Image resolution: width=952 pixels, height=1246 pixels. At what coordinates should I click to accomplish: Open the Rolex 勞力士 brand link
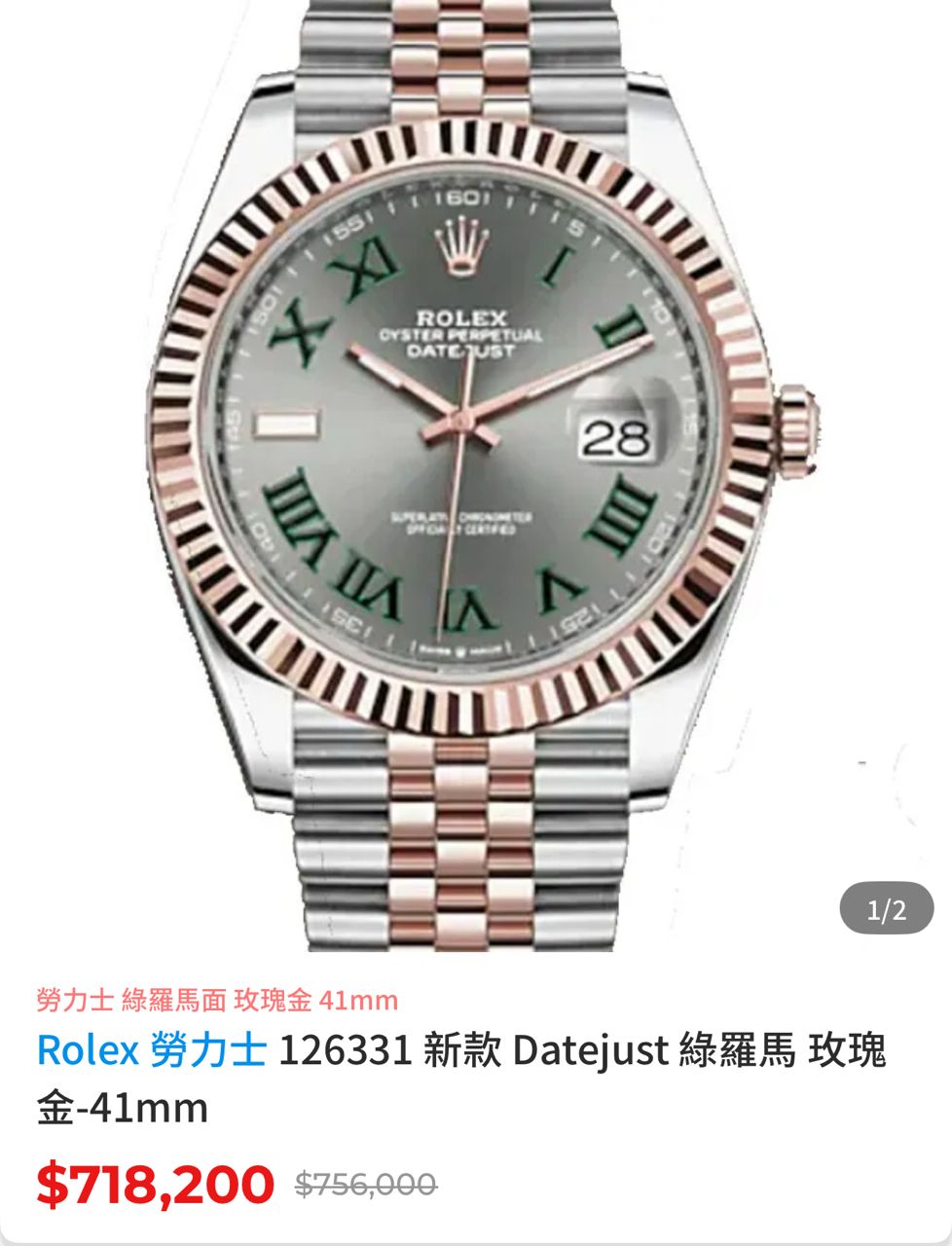(151, 1051)
